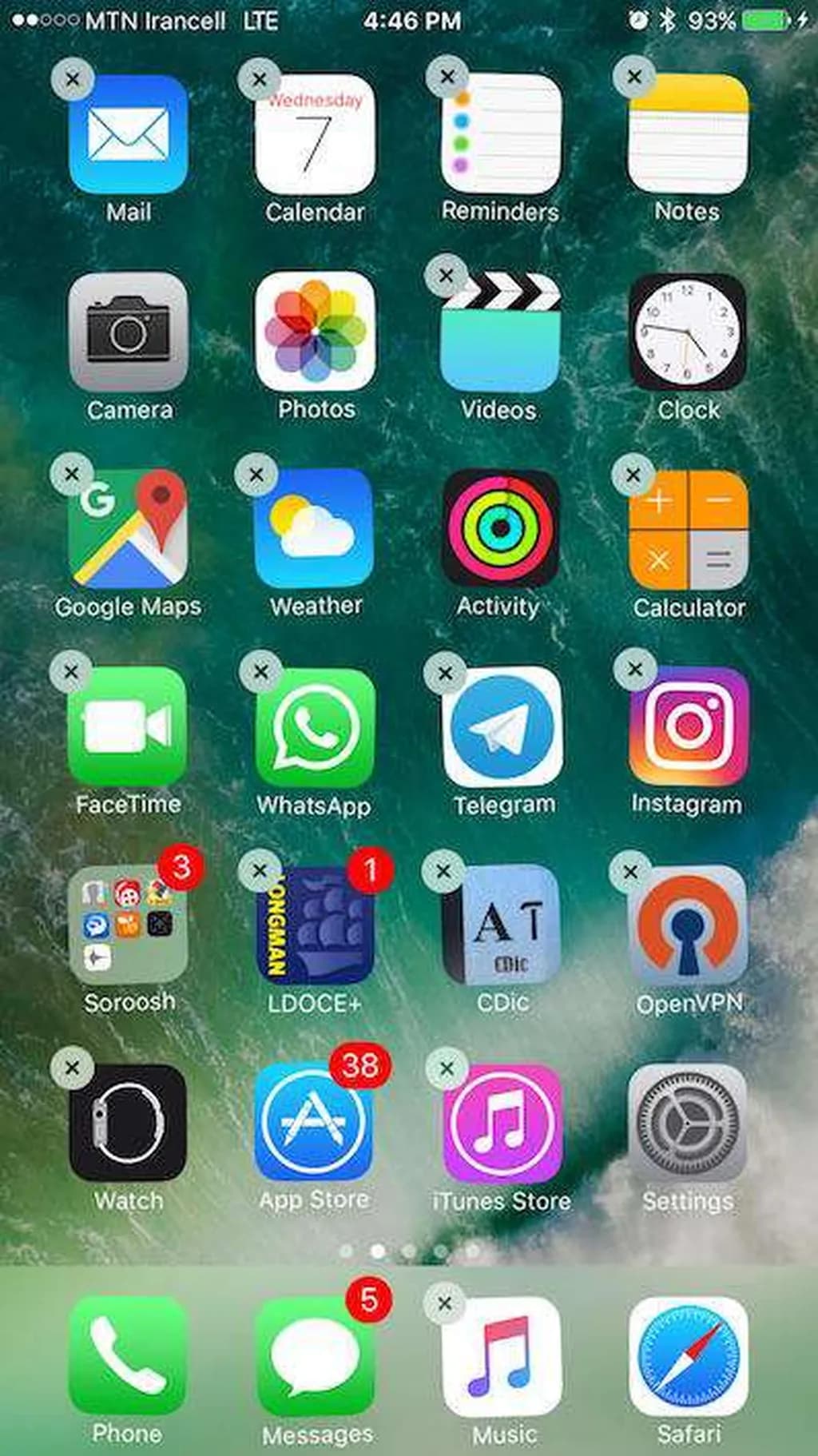Image resolution: width=818 pixels, height=1456 pixels.
Task: Open the WhatsApp app icon
Action: tap(316, 727)
